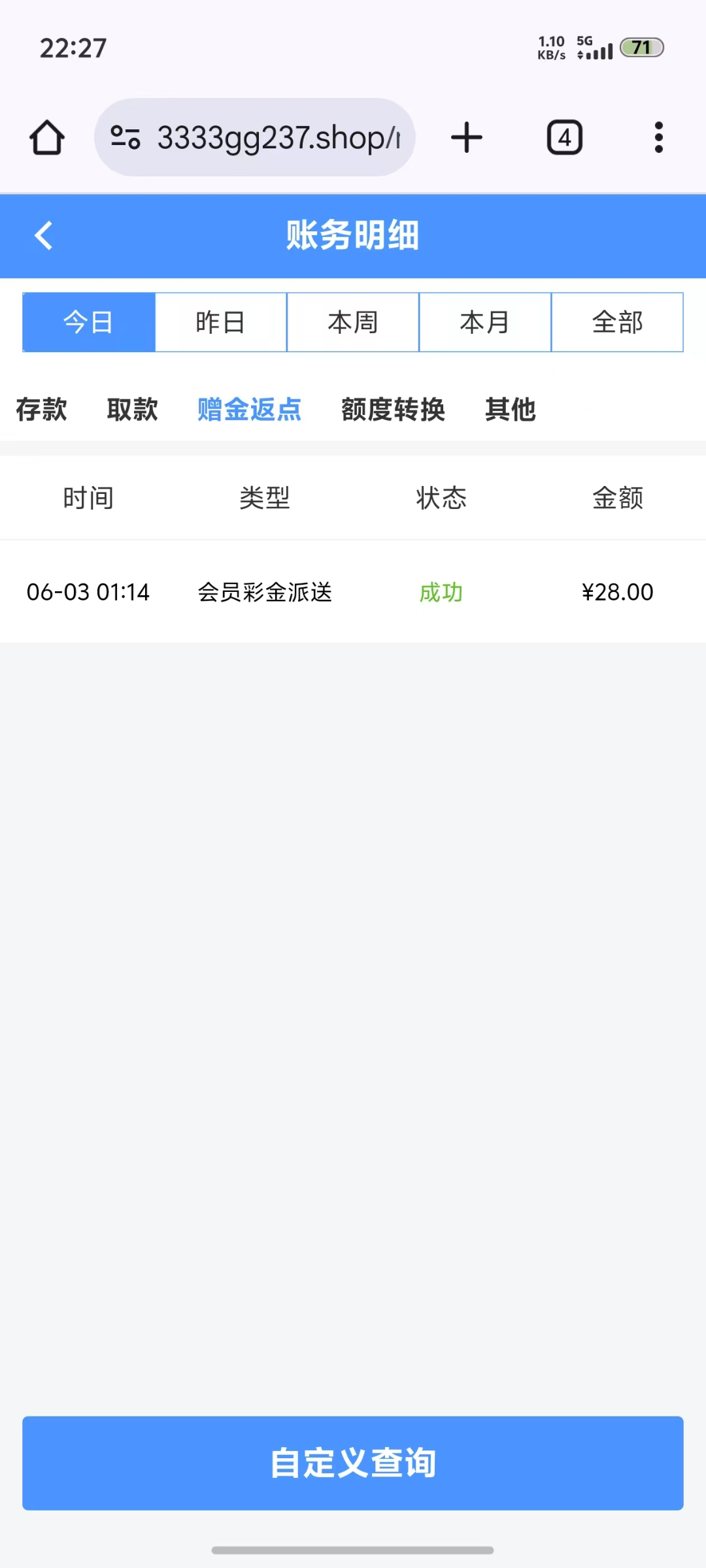This screenshot has width=706, height=1568.
Task: Select the 本周 date range
Action: [352, 321]
